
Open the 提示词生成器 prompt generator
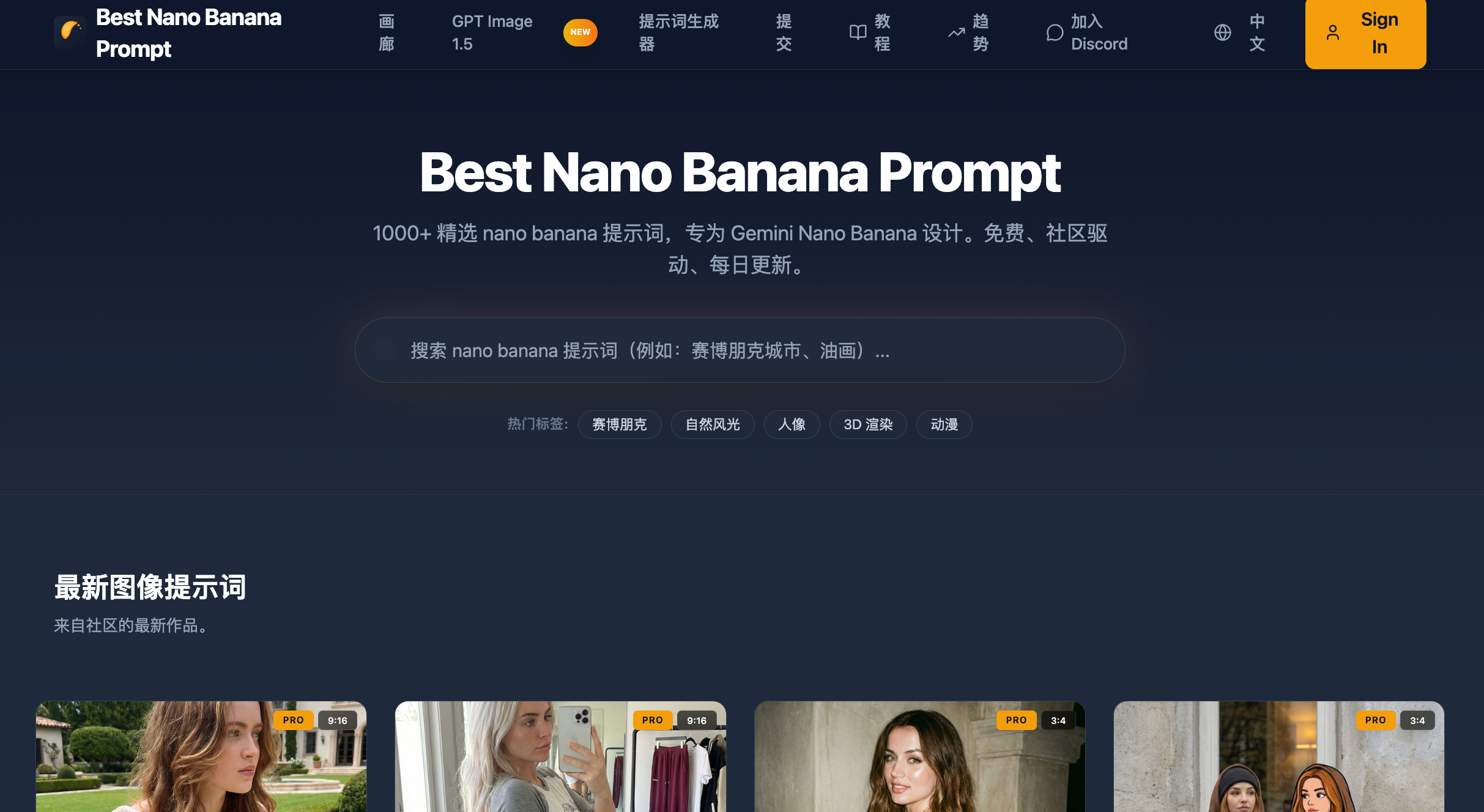678,32
